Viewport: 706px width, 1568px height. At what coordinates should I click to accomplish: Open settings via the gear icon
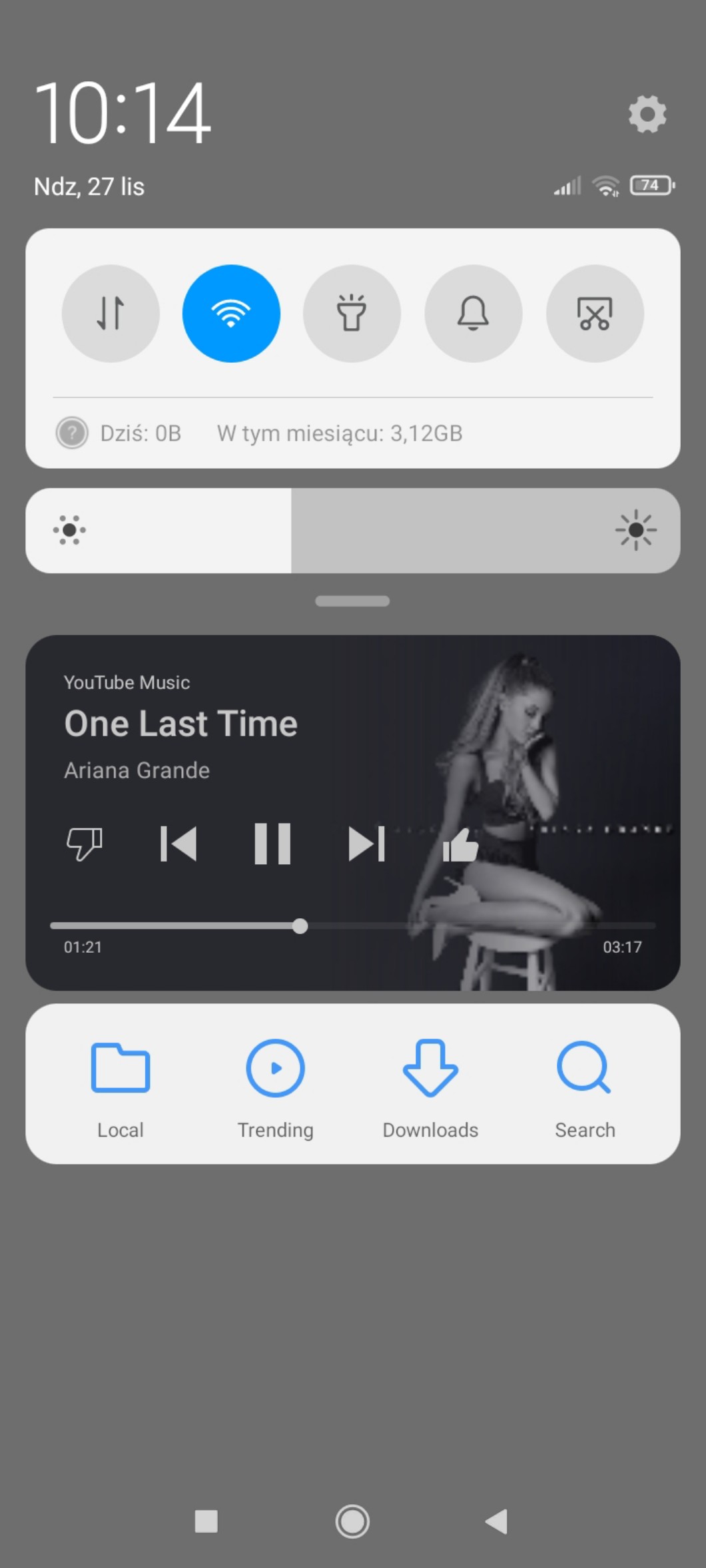(647, 114)
